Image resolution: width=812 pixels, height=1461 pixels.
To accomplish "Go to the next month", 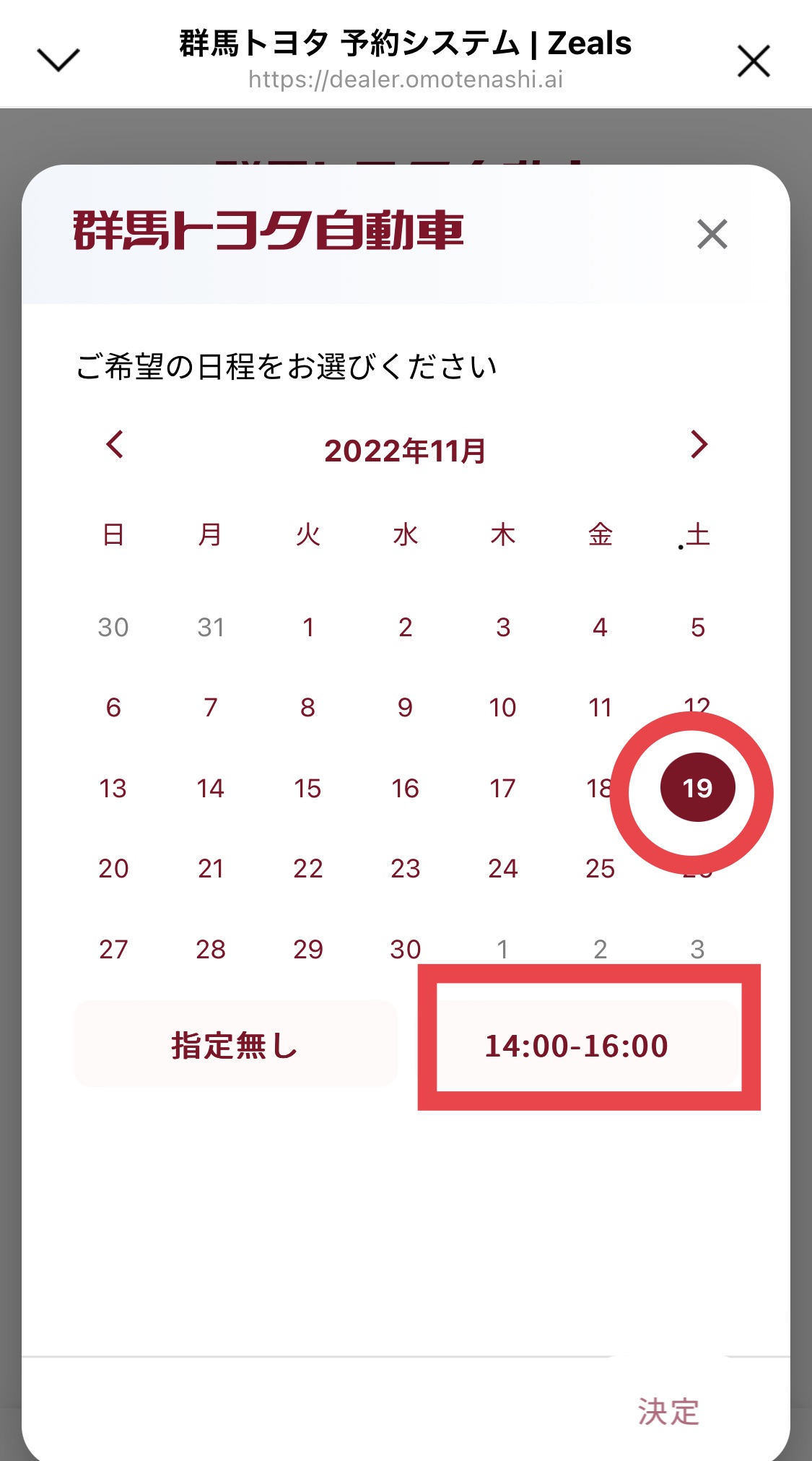I will coord(698,444).
